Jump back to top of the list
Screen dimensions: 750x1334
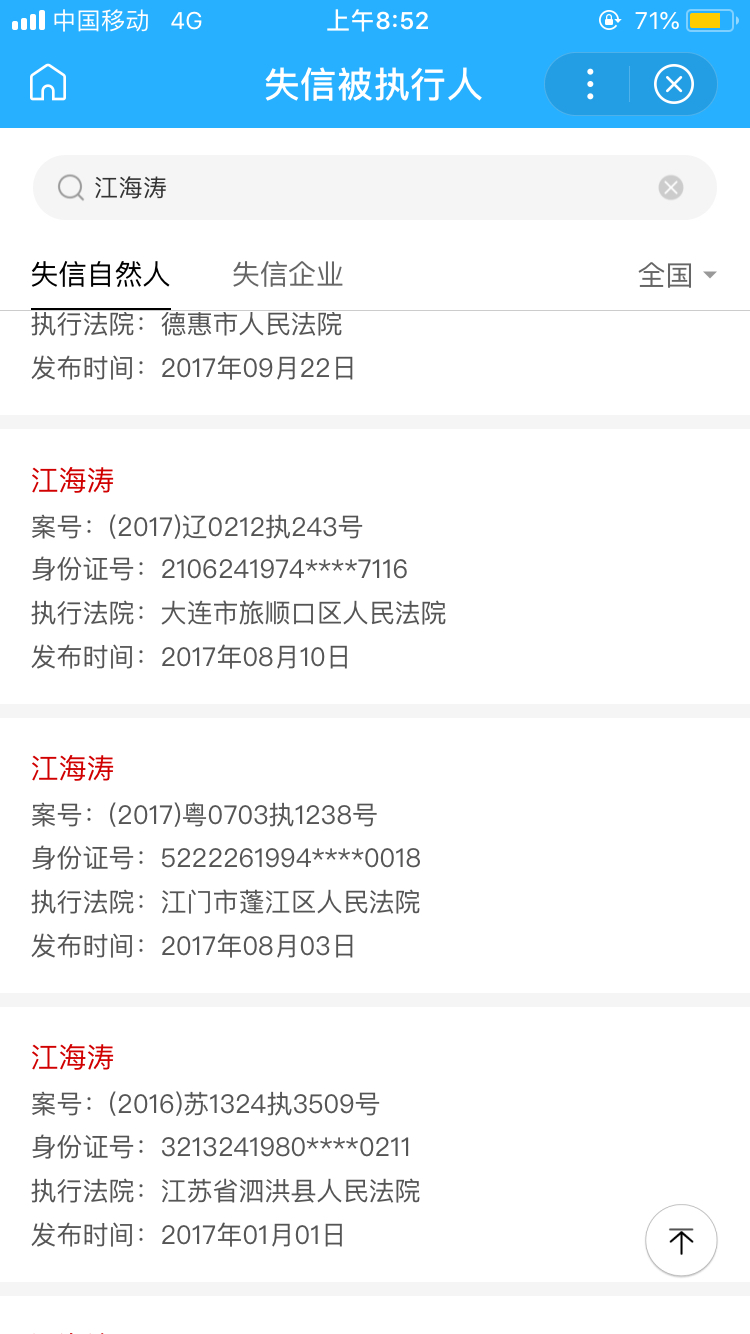[681, 1241]
